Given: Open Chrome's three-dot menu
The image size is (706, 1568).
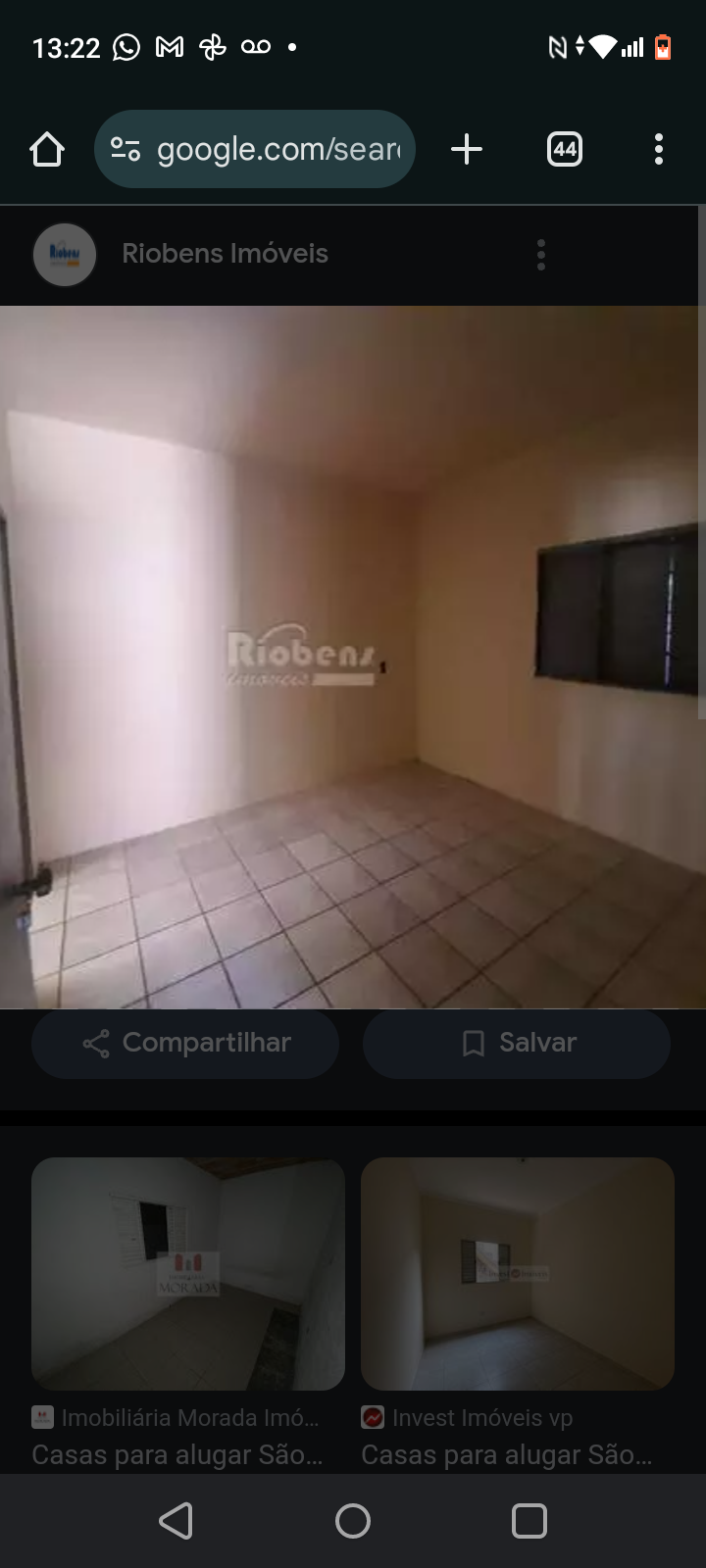Looking at the screenshot, I should coord(658,150).
